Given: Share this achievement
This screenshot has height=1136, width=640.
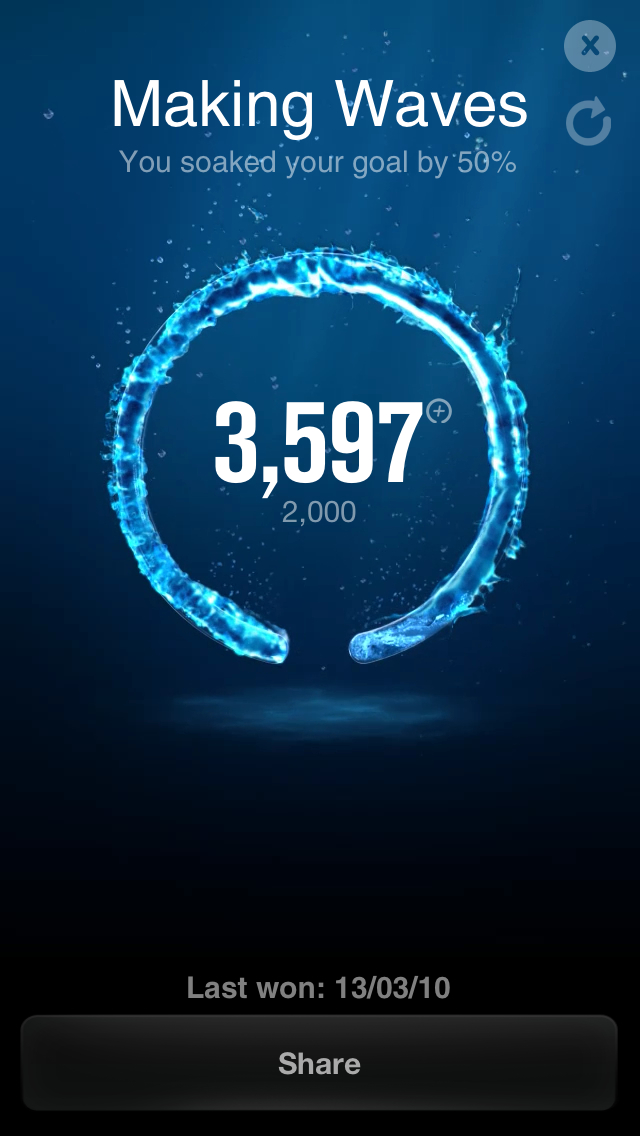Looking at the screenshot, I should coord(319,1064).
